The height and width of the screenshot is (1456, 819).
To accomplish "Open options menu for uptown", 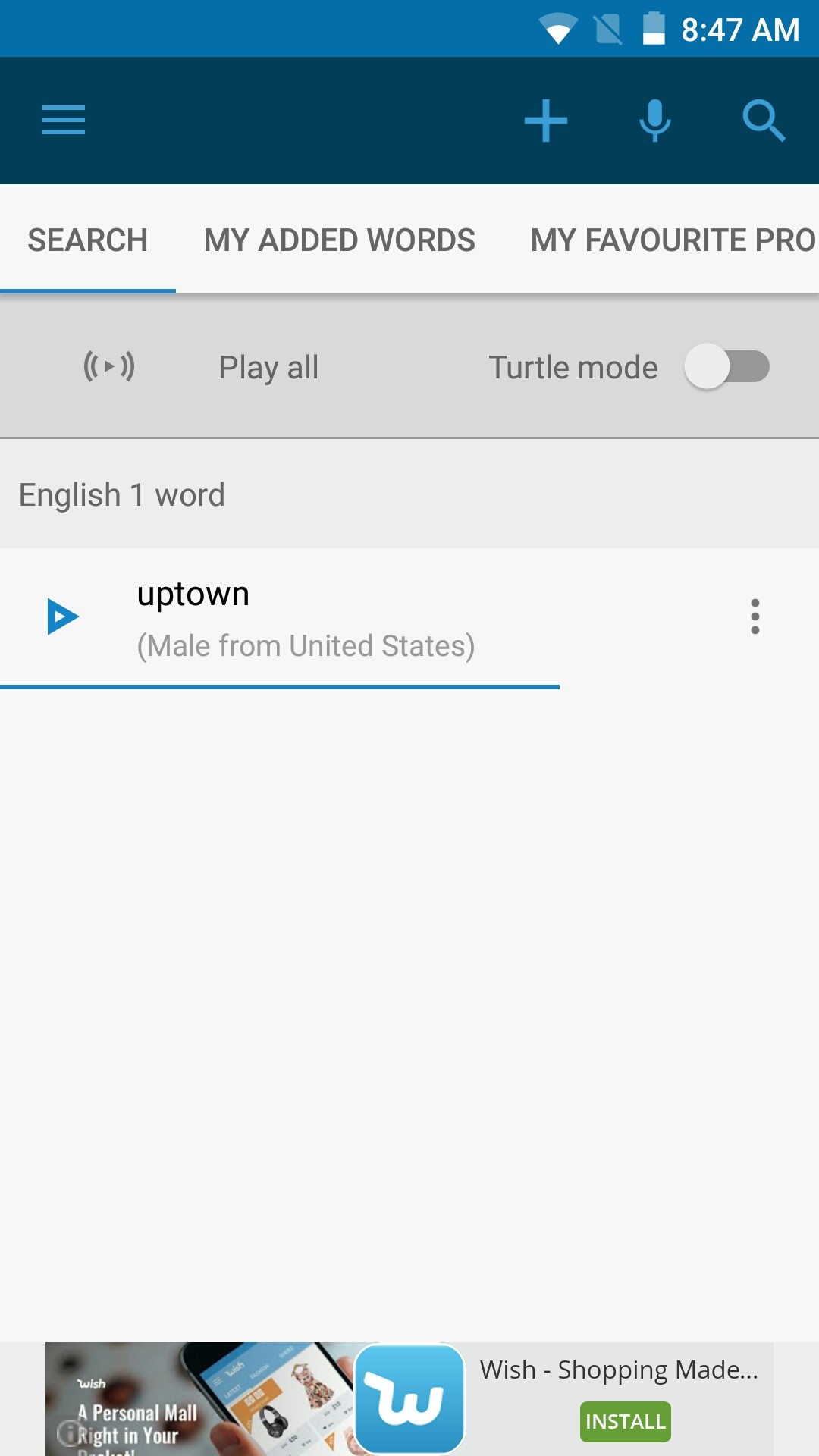I will [755, 617].
